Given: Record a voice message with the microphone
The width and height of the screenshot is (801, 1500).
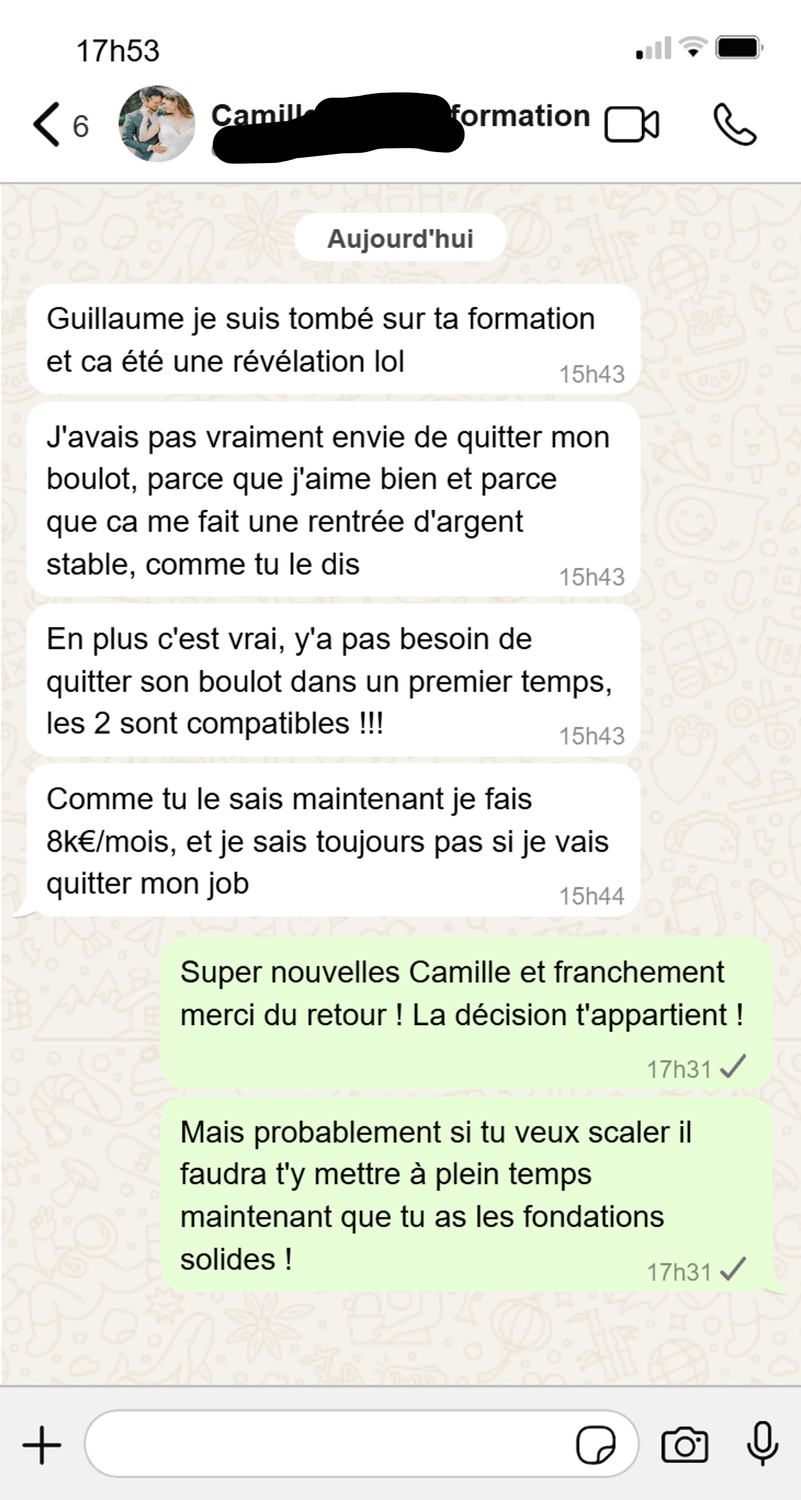Looking at the screenshot, I should [763, 1444].
